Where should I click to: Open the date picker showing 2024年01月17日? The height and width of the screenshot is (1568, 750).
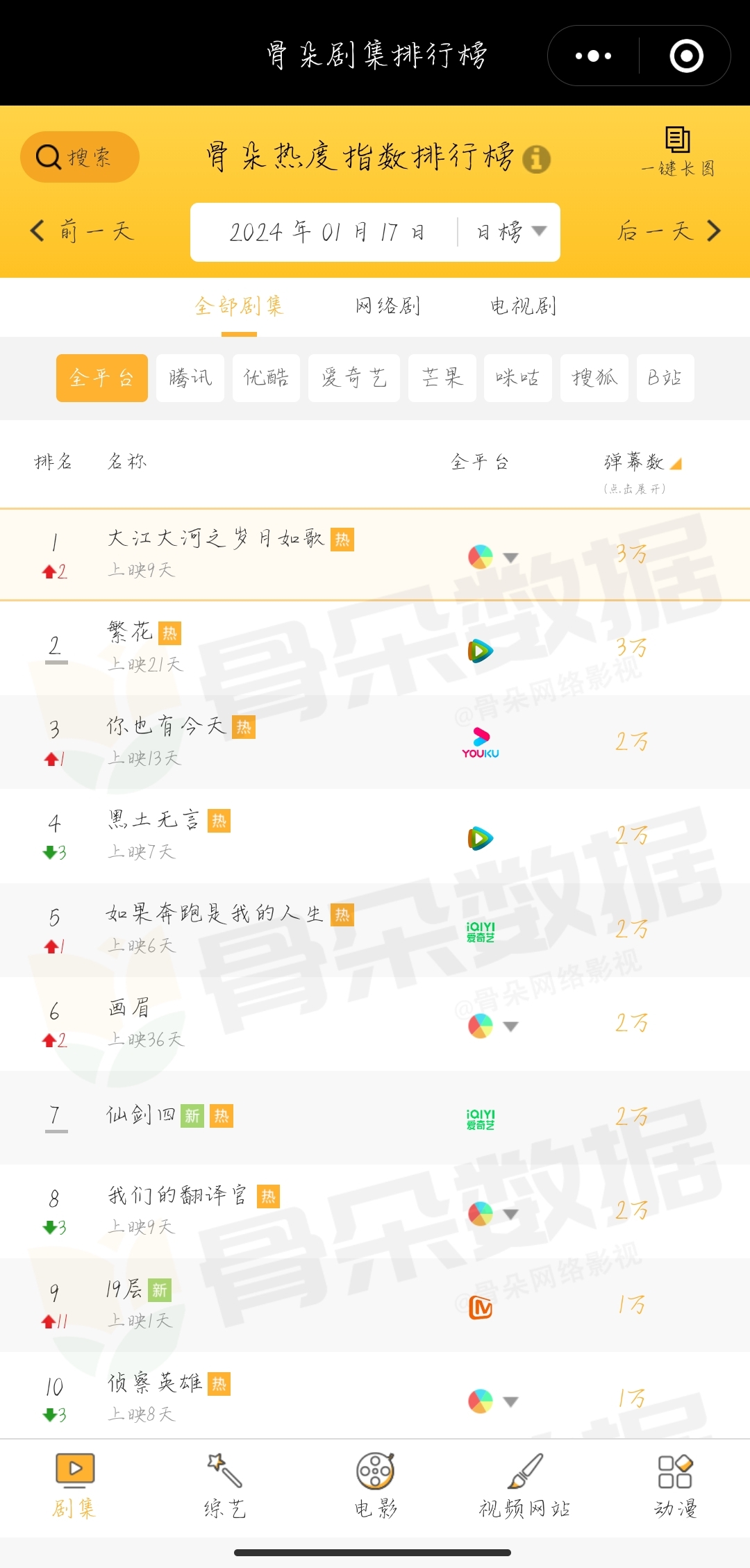326,232
